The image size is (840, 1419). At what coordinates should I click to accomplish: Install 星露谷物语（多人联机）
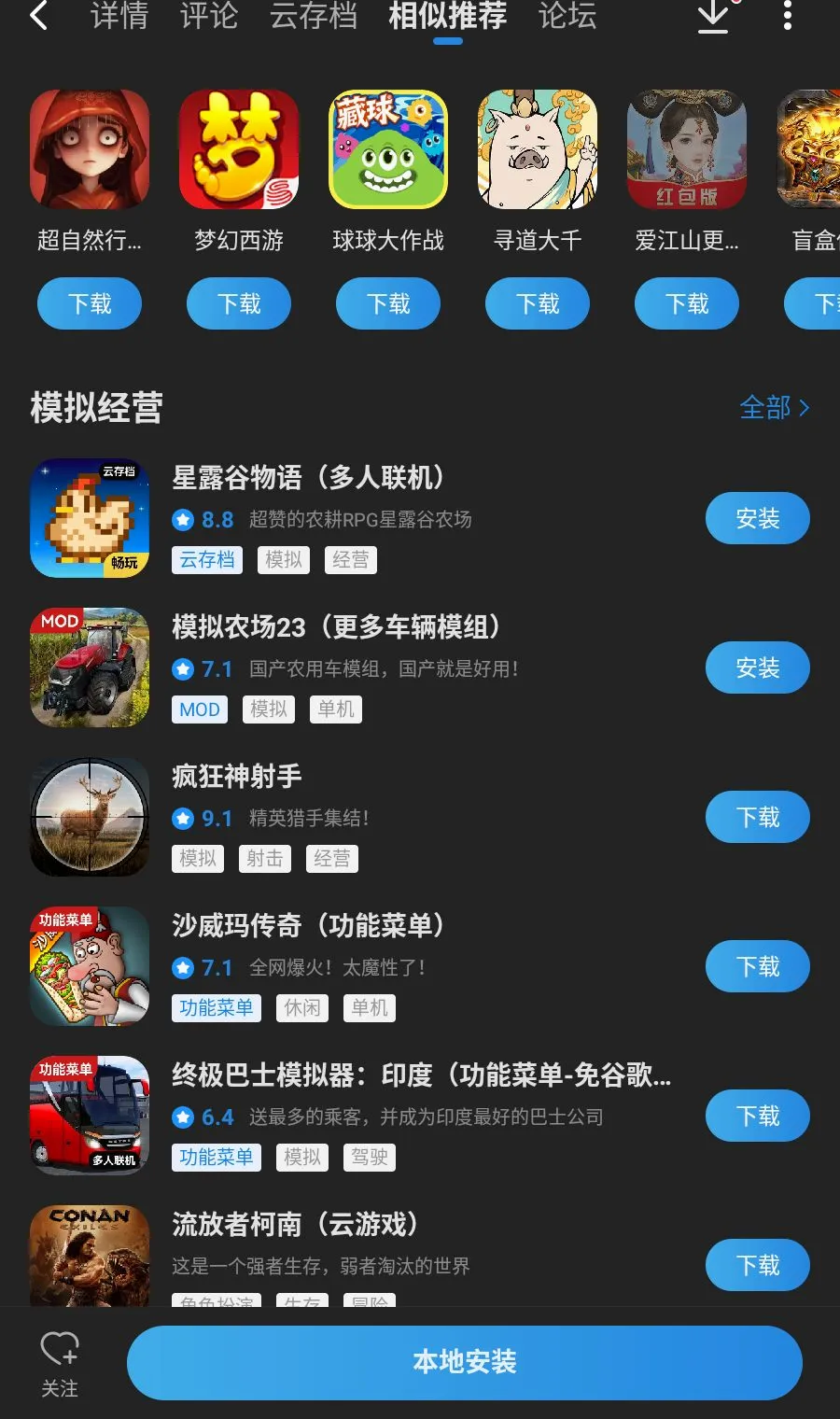[x=758, y=518]
